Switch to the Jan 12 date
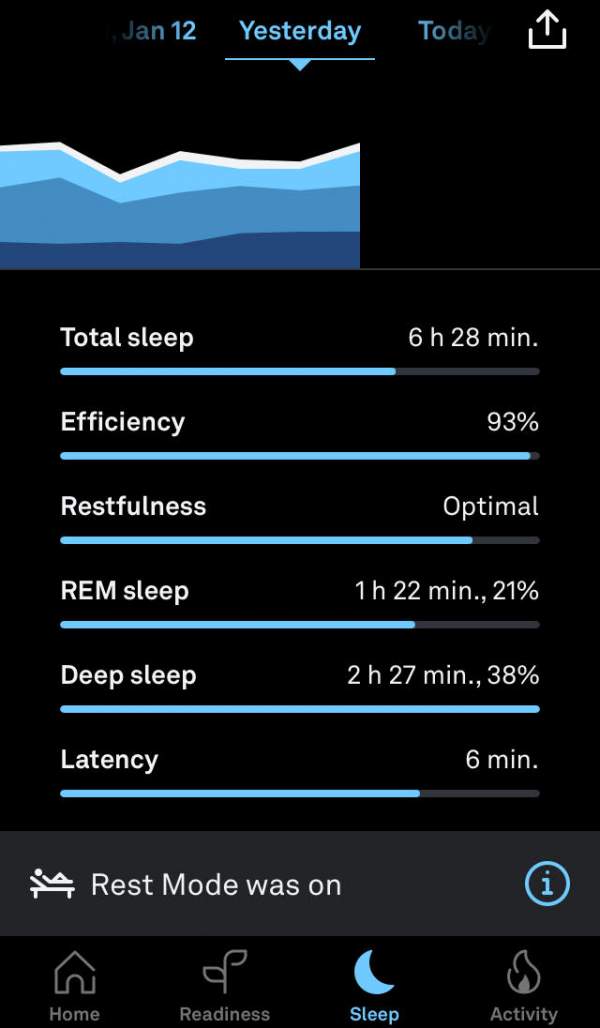This screenshot has width=600, height=1028. click(155, 31)
